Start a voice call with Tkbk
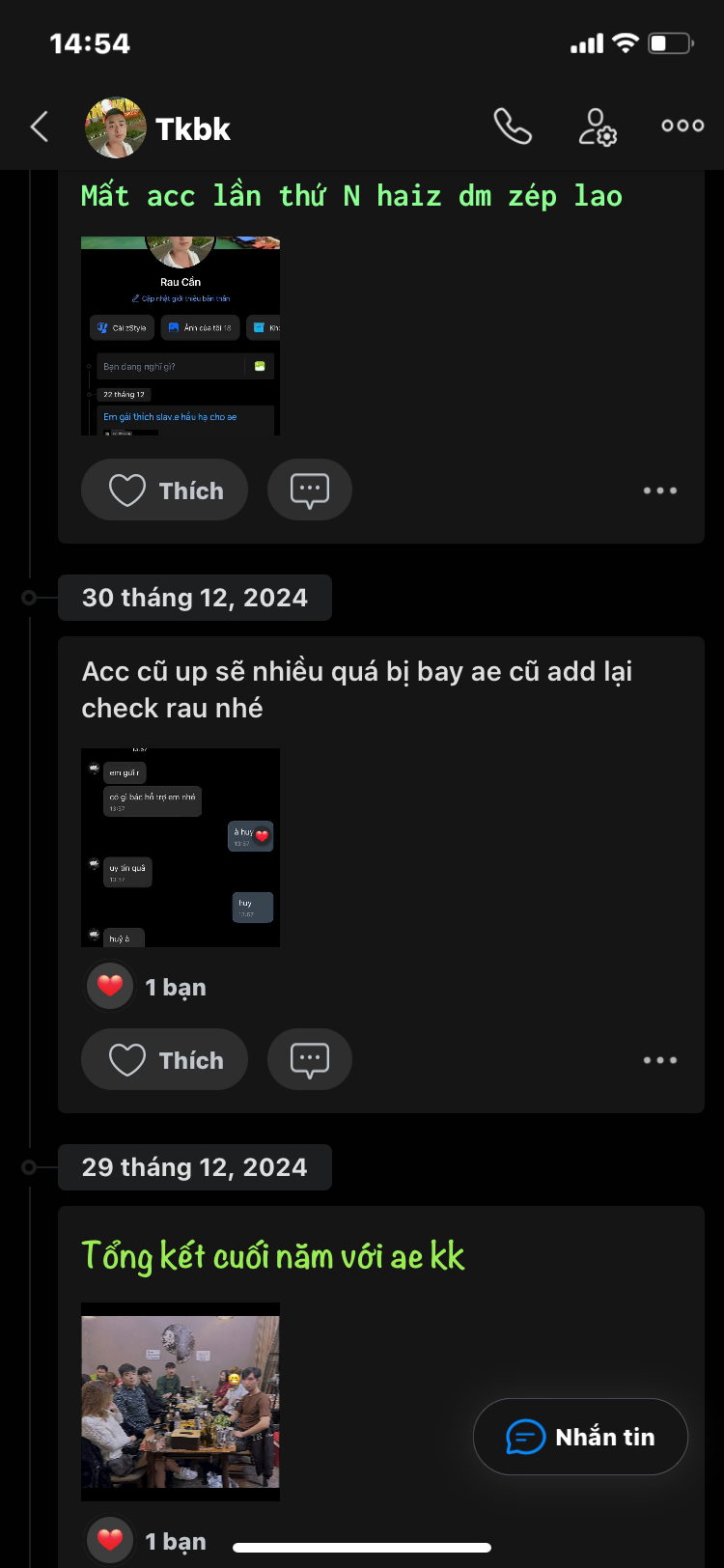The width and height of the screenshot is (724, 1568). coord(513,126)
